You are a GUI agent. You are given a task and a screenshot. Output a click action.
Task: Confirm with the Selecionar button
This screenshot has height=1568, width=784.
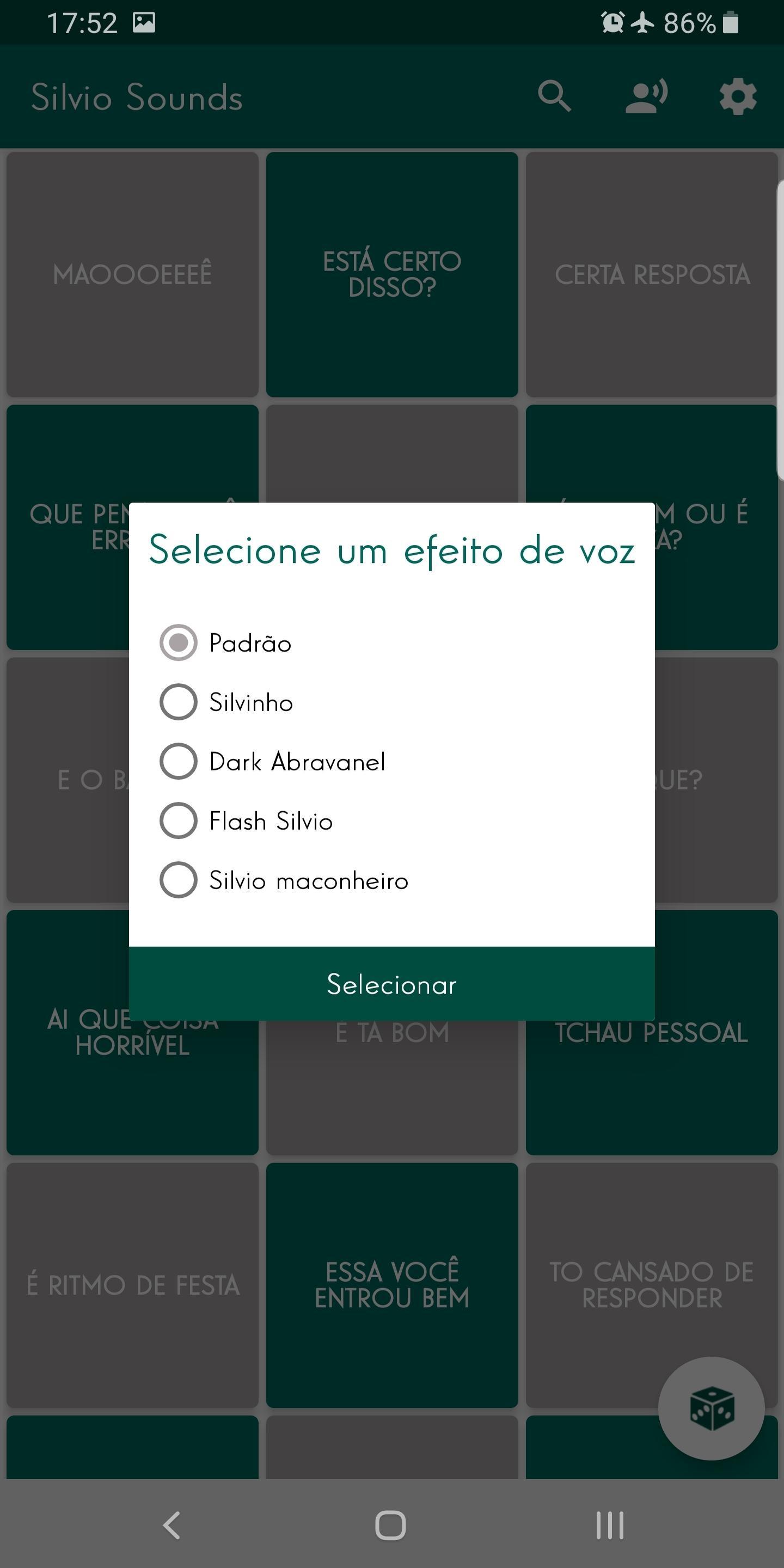tap(391, 984)
